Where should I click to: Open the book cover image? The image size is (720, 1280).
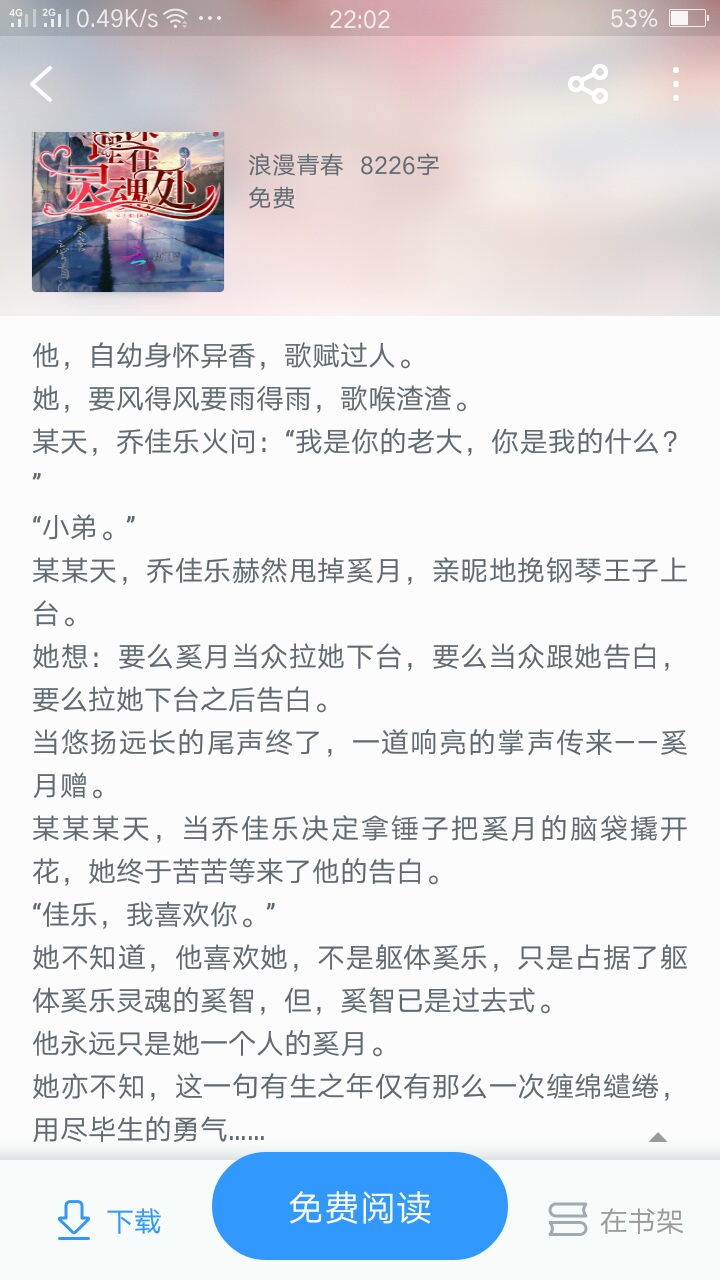click(x=128, y=211)
